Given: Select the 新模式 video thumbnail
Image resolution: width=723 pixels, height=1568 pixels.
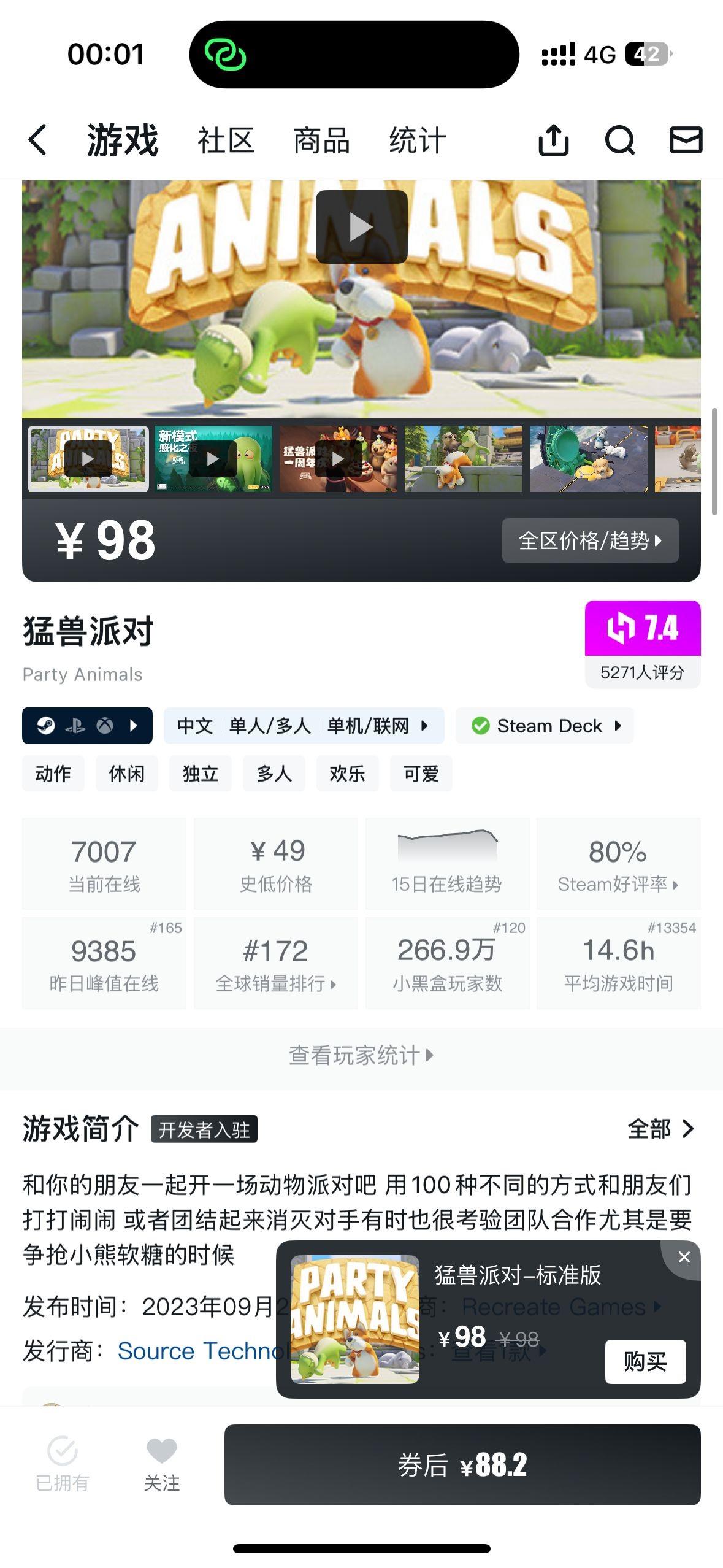Looking at the screenshot, I should pyautogui.click(x=213, y=459).
